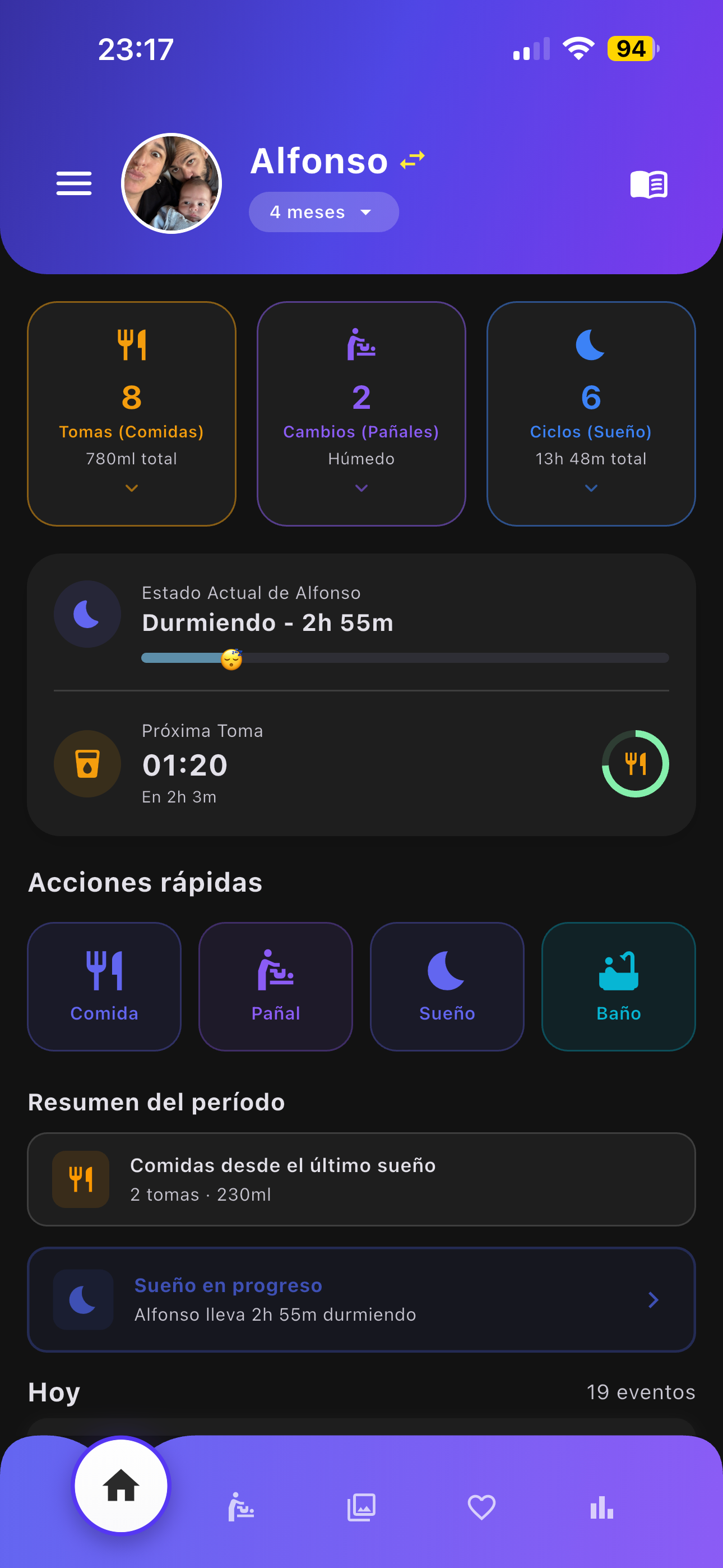Go to the home tab

pyautogui.click(x=121, y=1485)
